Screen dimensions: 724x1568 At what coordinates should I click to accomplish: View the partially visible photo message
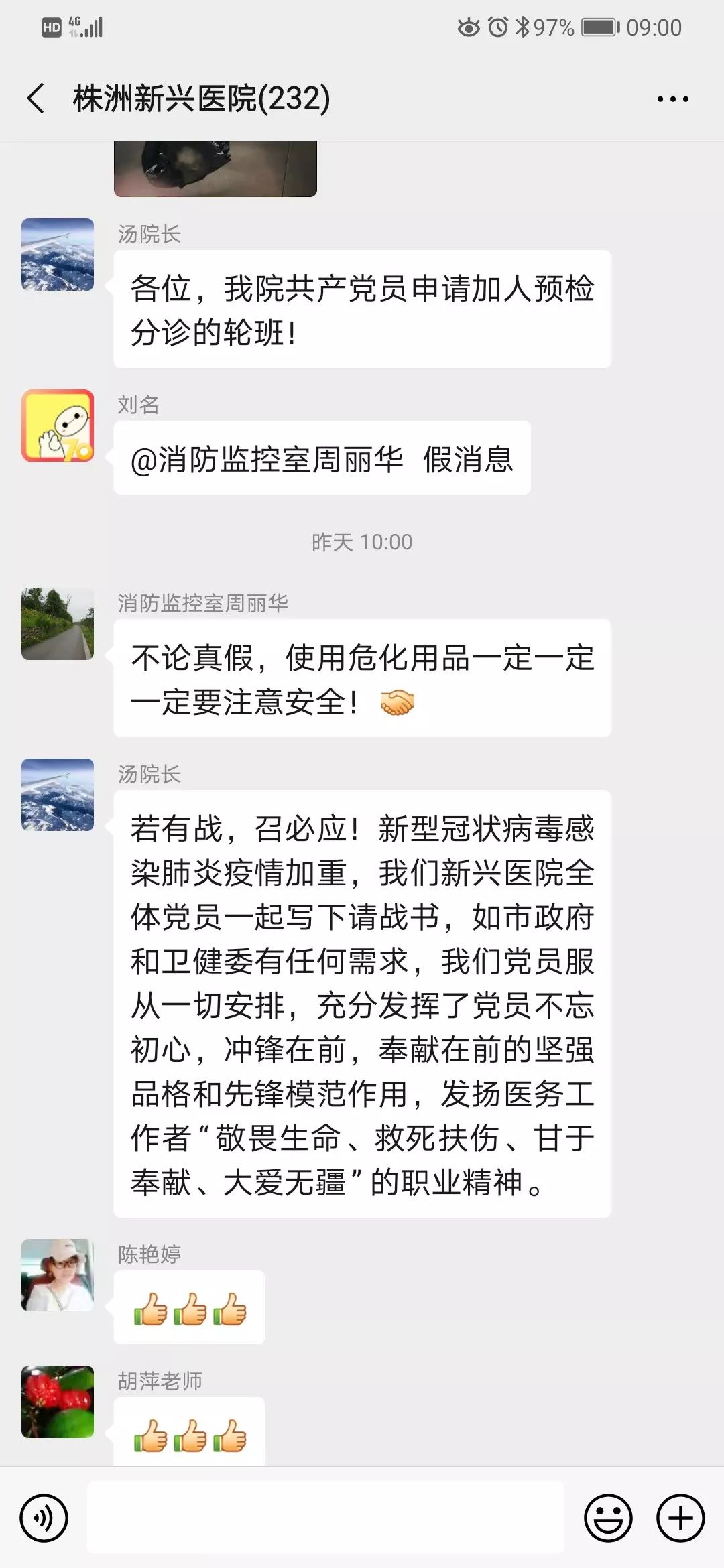[215, 169]
